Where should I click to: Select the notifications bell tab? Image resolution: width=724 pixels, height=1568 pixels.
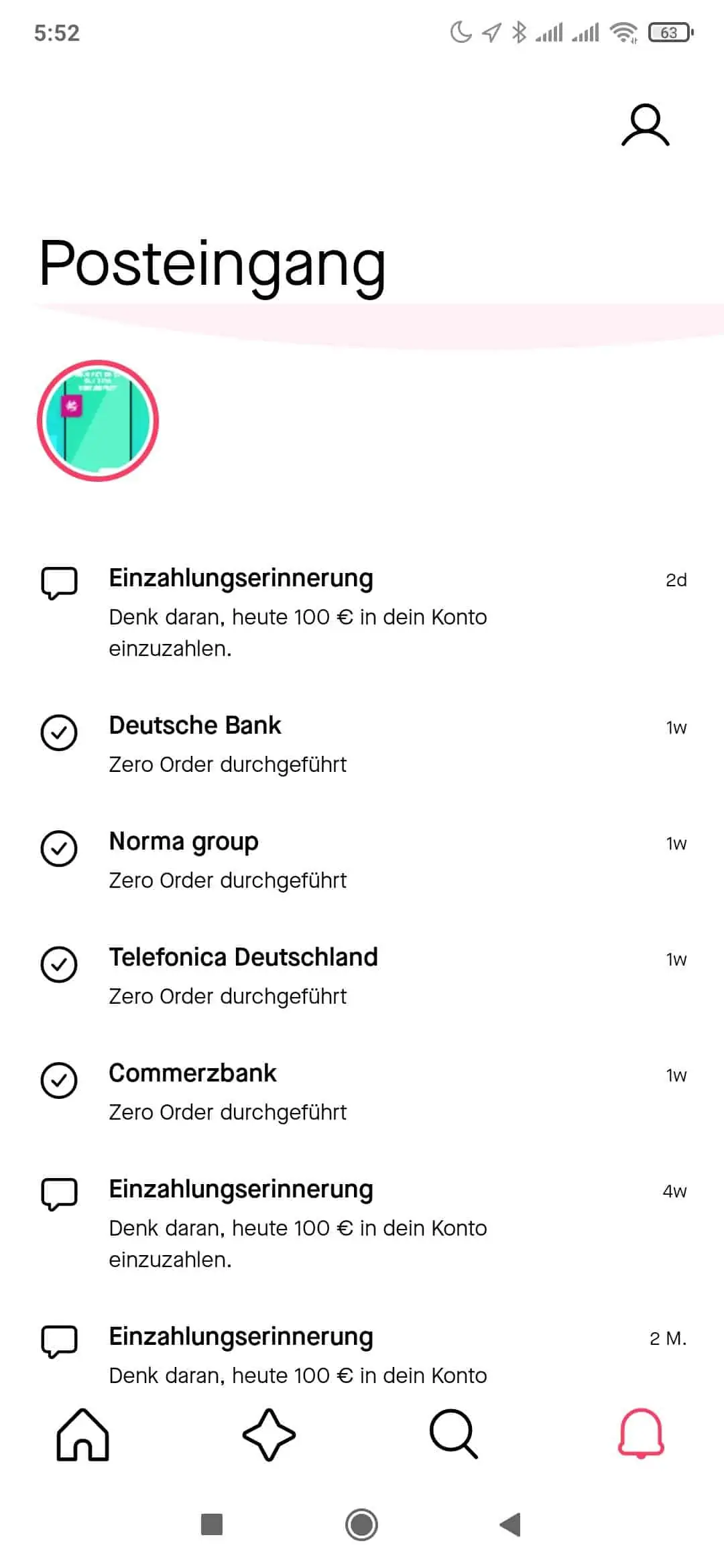coord(641,1434)
